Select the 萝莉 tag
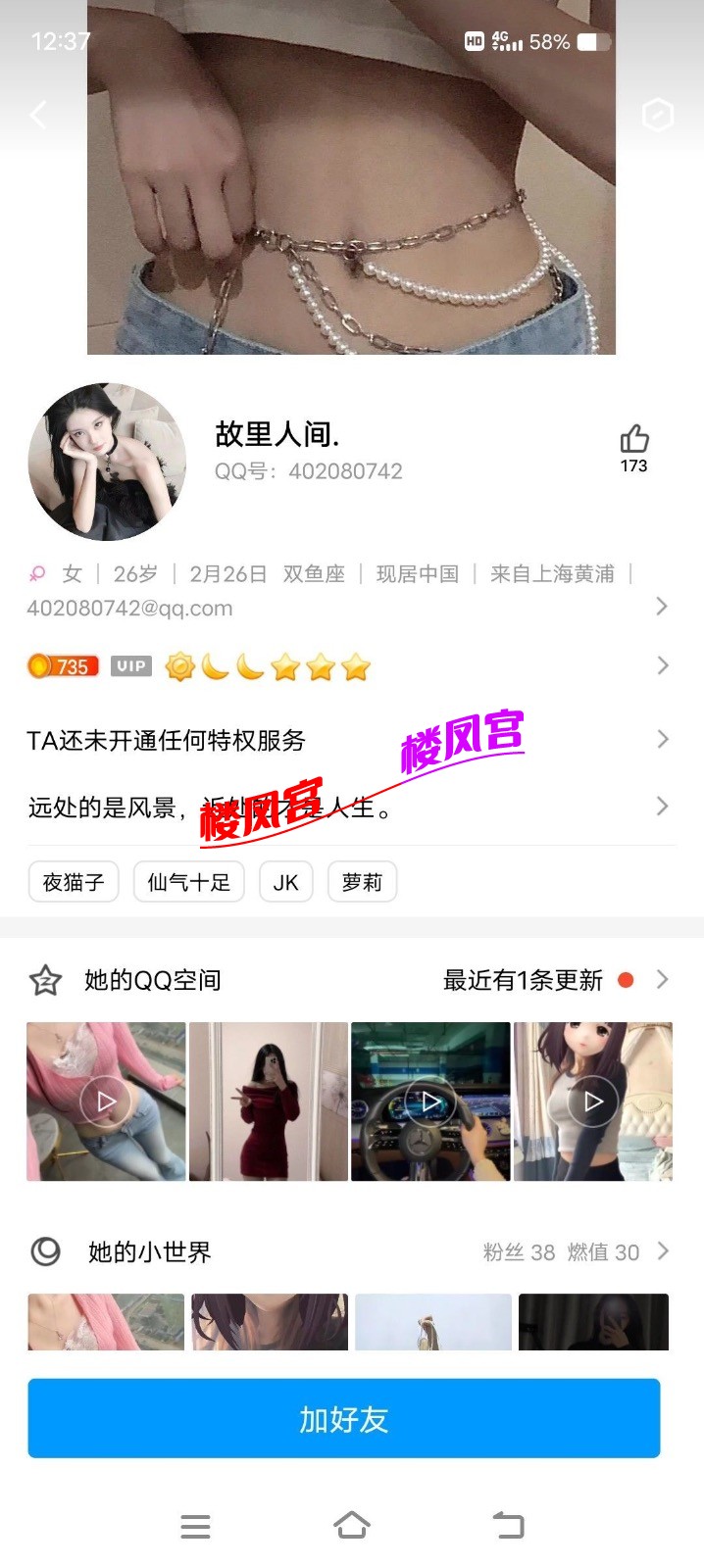704x1568 pixels. click(362, 882)
